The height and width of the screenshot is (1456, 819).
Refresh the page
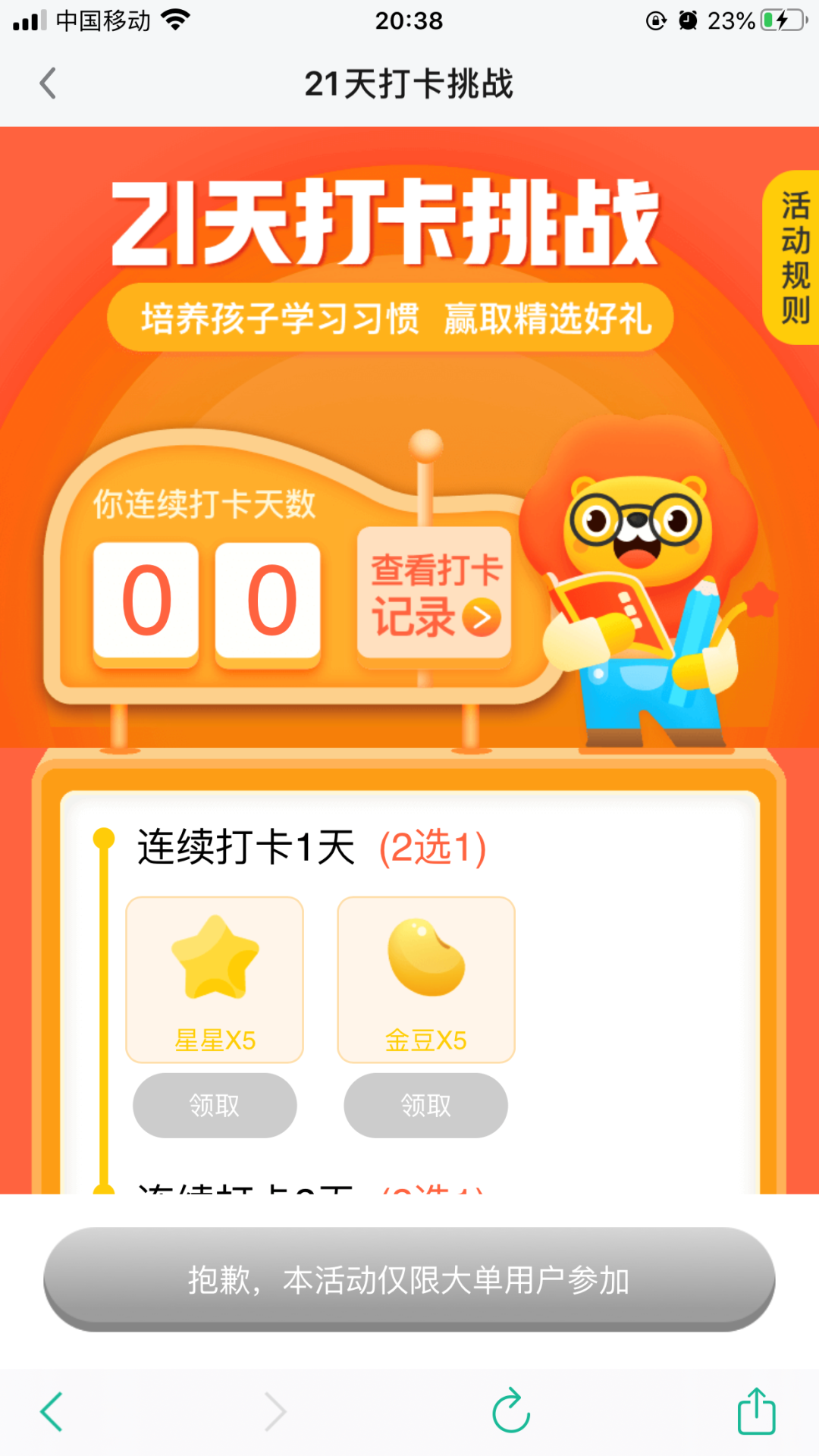[x=511, y=1411]
